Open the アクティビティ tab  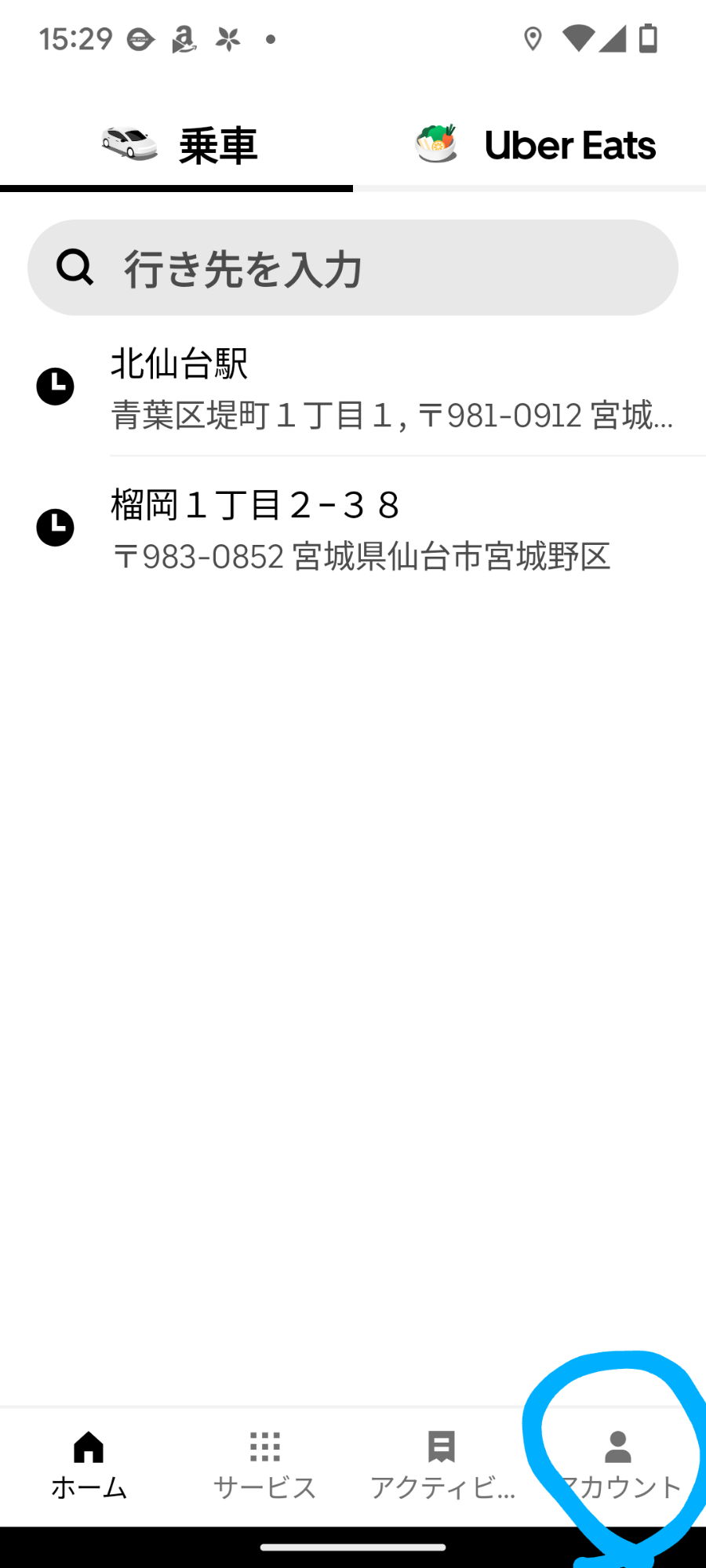(442, 1466)
